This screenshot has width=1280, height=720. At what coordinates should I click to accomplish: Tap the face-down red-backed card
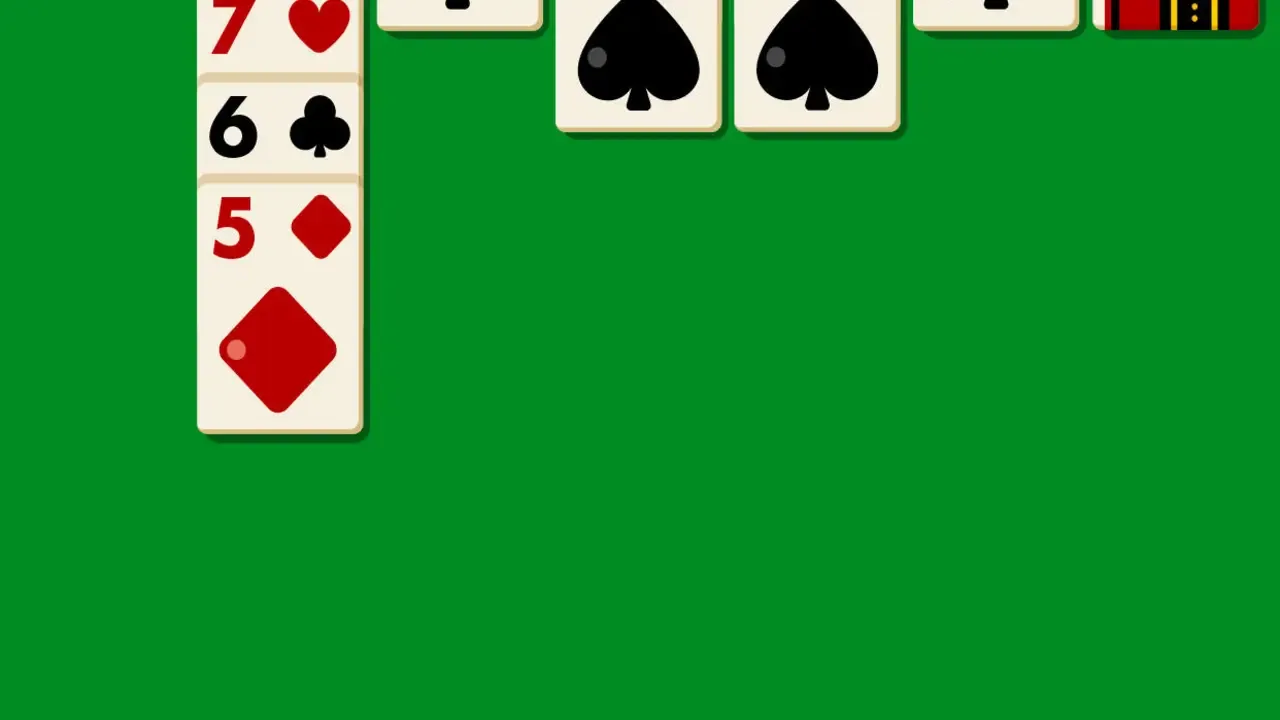[1177, 14]
